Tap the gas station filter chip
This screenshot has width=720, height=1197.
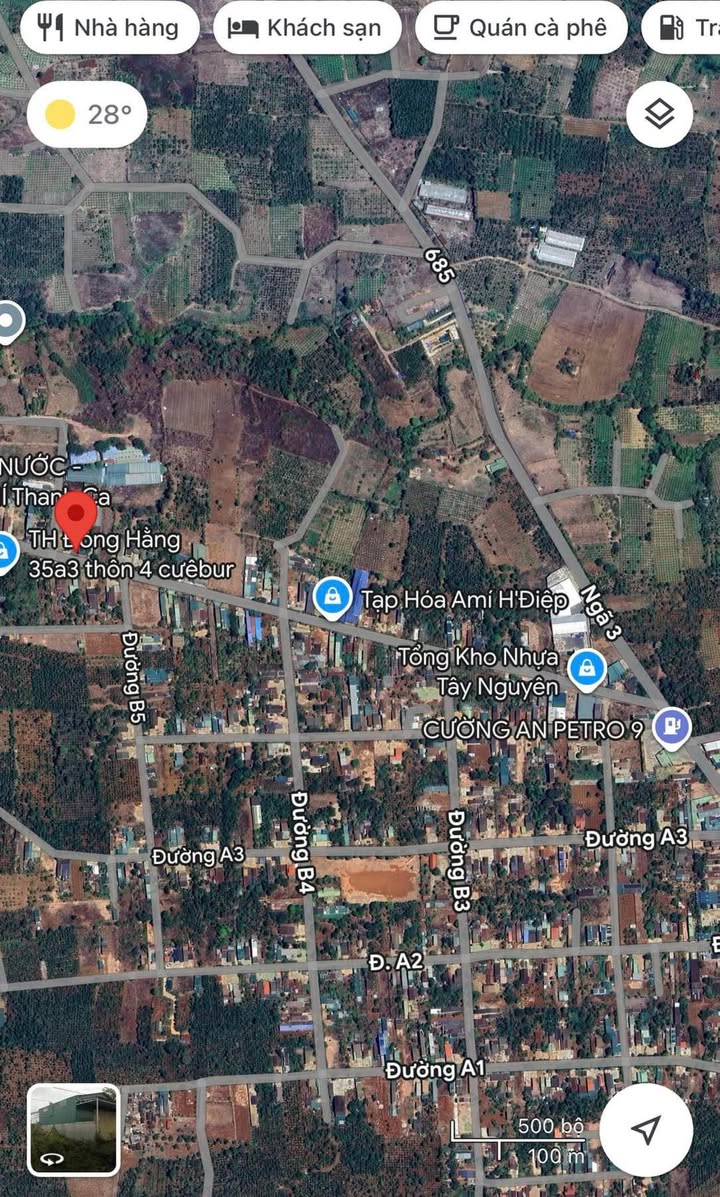[681, 28]
